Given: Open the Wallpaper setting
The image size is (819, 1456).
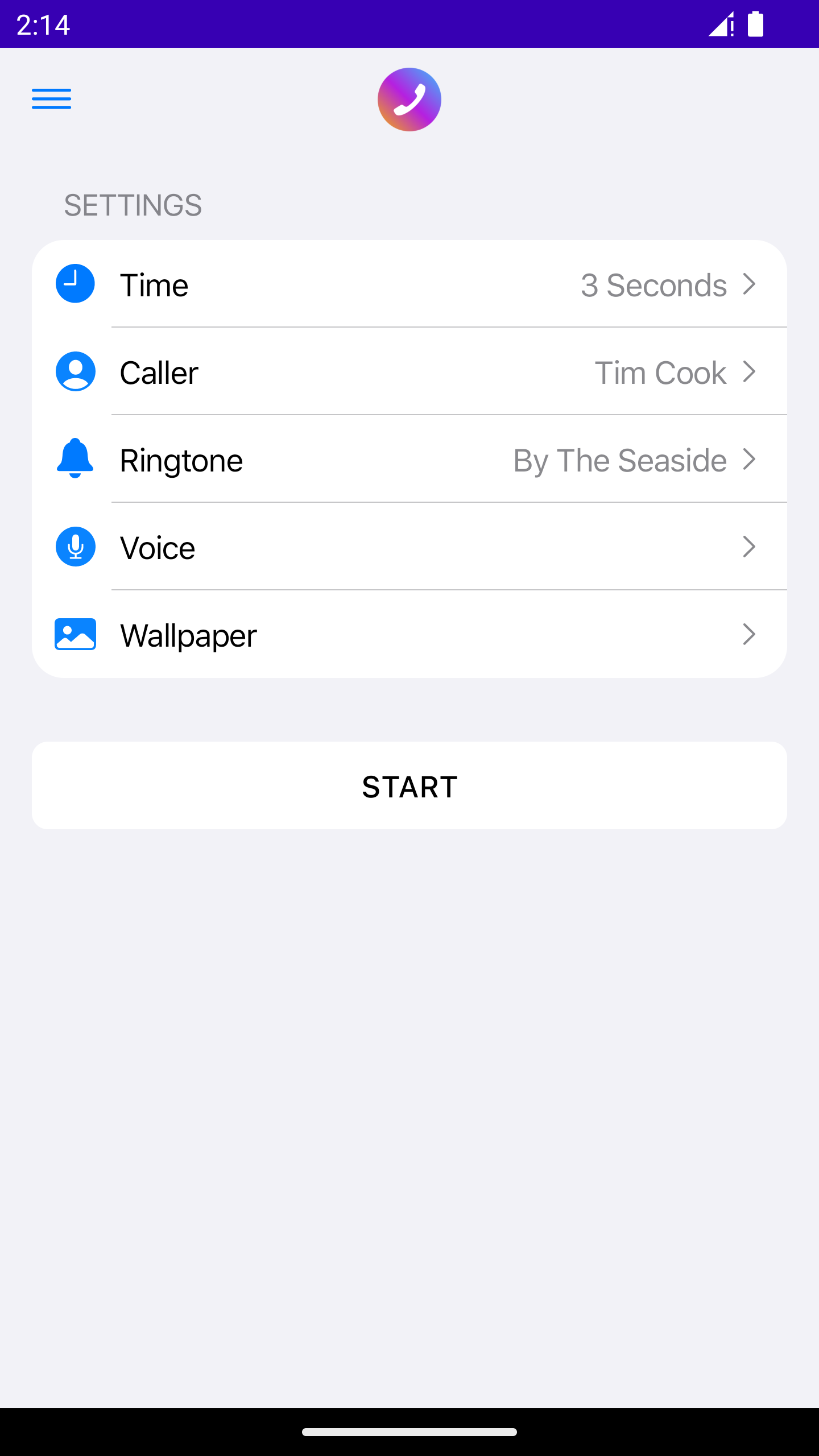Looking at the screenshot, I should (409, 634).
